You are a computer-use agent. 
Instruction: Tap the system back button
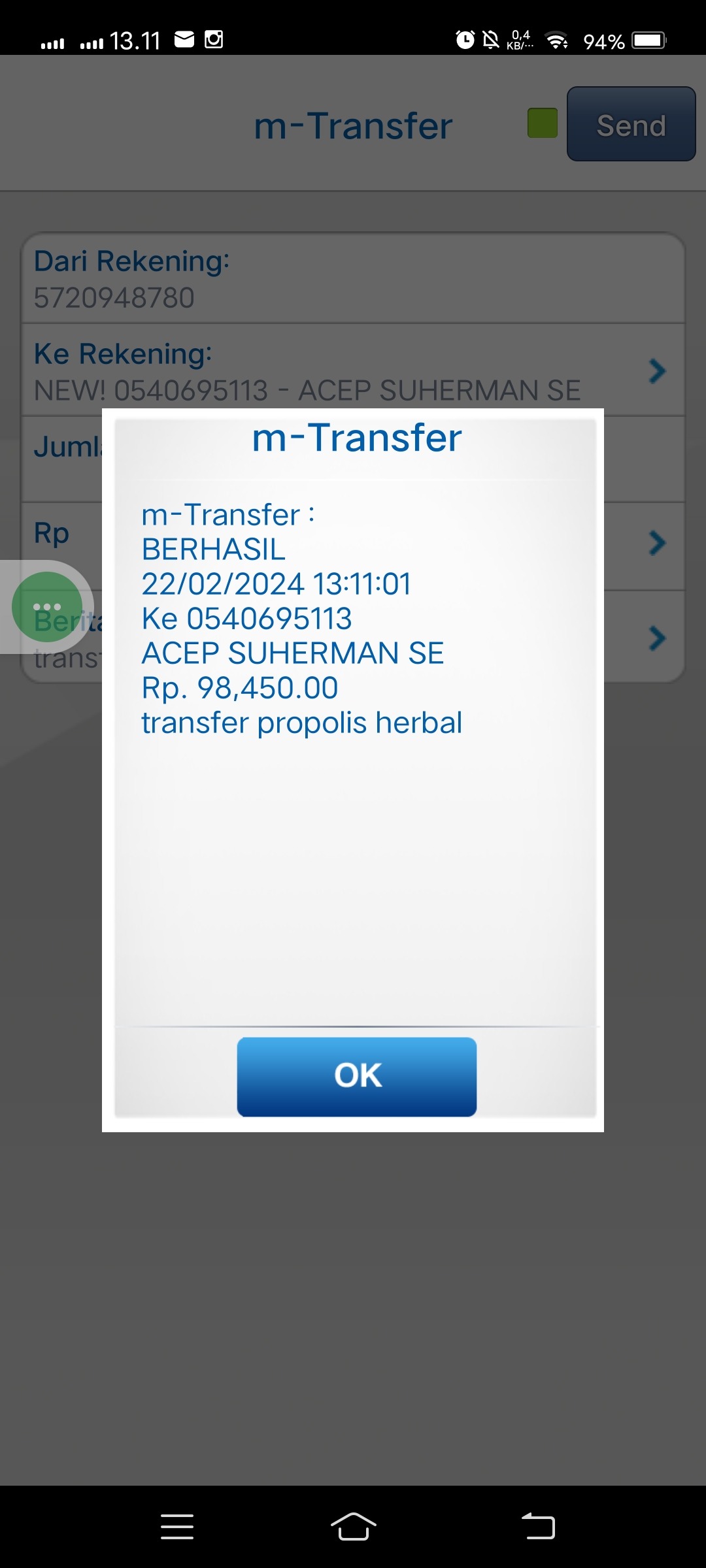click(x=538, y=1526)
